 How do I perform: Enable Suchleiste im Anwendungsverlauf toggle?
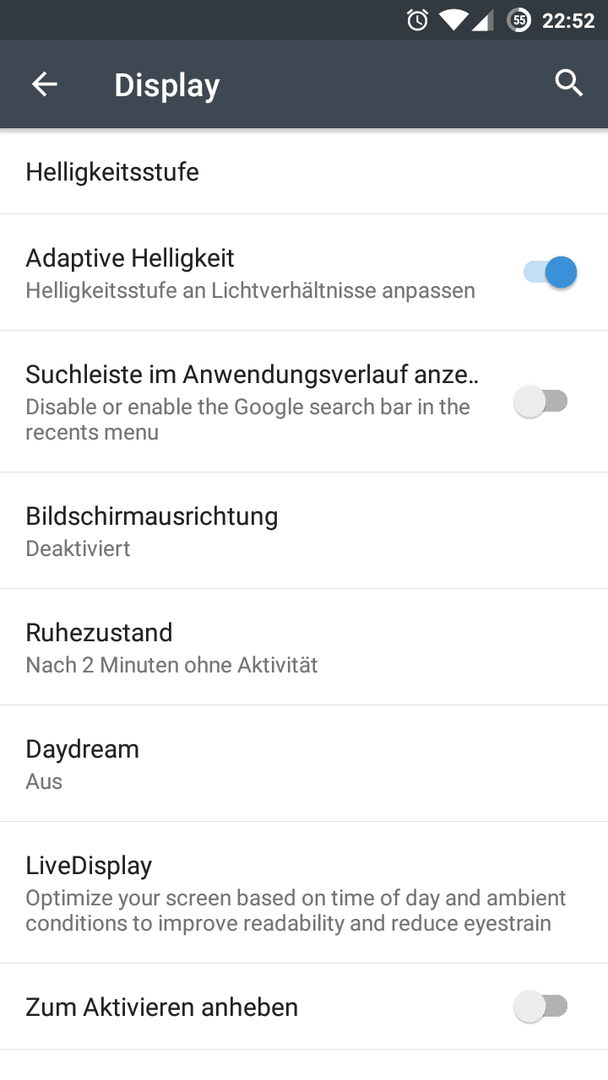point(541,402)
